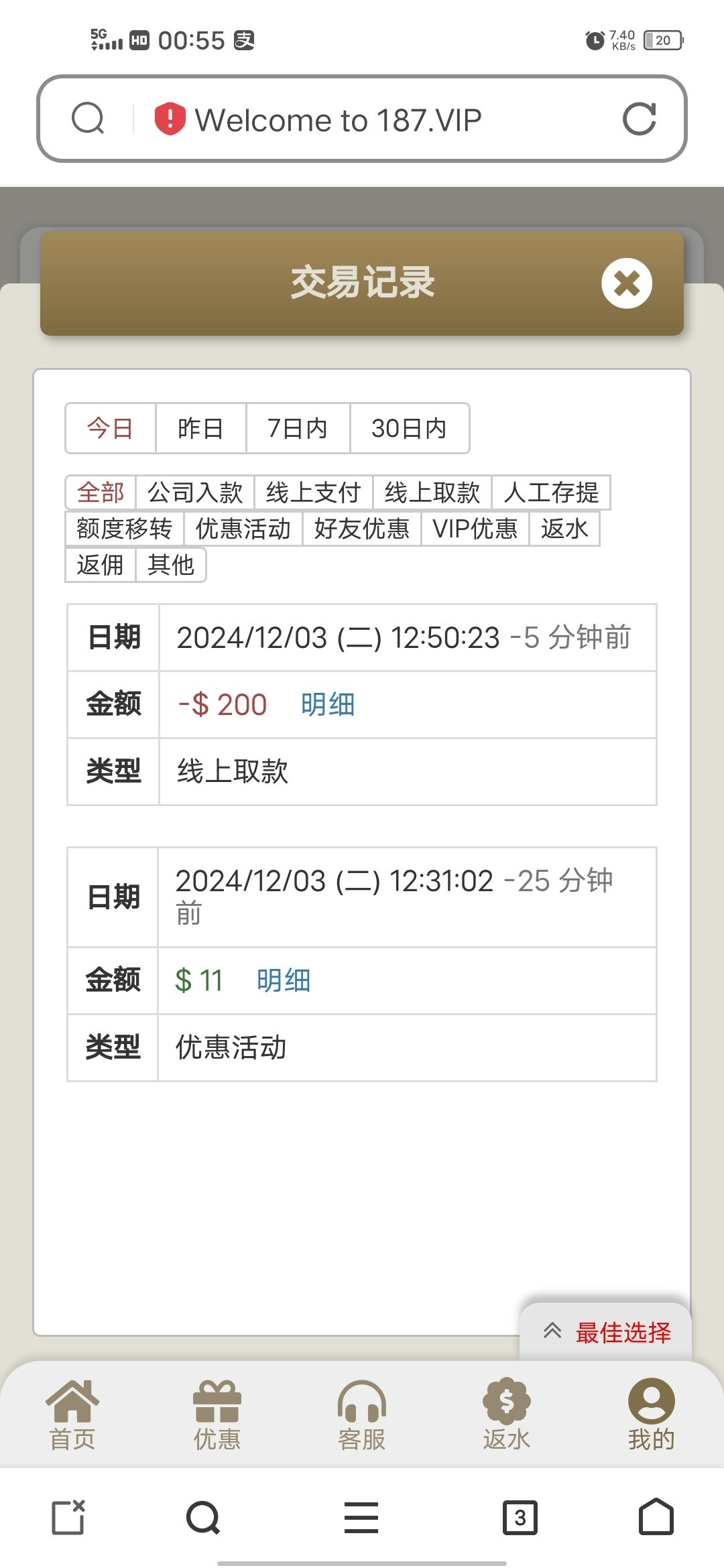Screen dimensions: 724x1568
Task: Reload the page with the refresh icon
Action: click(x=640, y=119)
